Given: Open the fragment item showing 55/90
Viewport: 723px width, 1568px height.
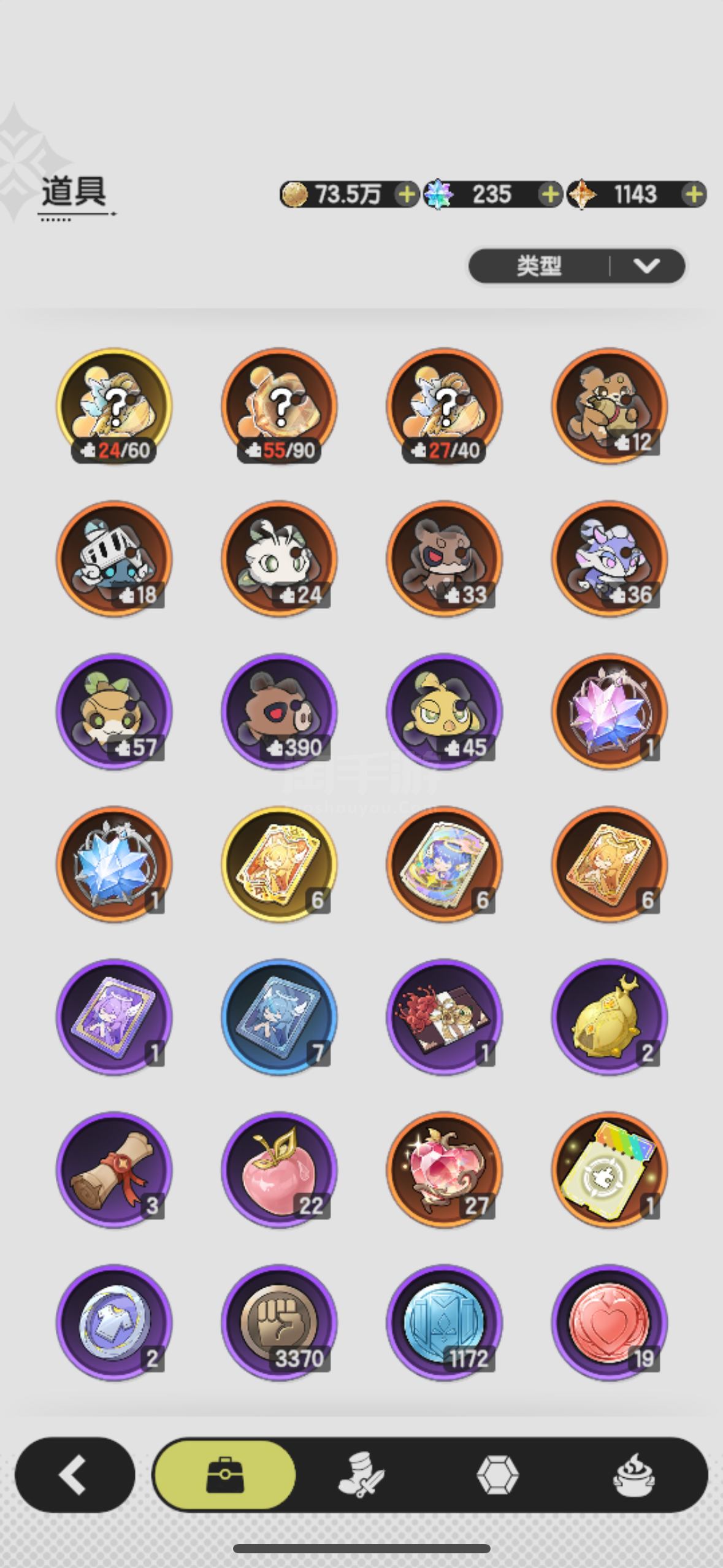Looking at the screenshot, I should [x=279, y=406].
